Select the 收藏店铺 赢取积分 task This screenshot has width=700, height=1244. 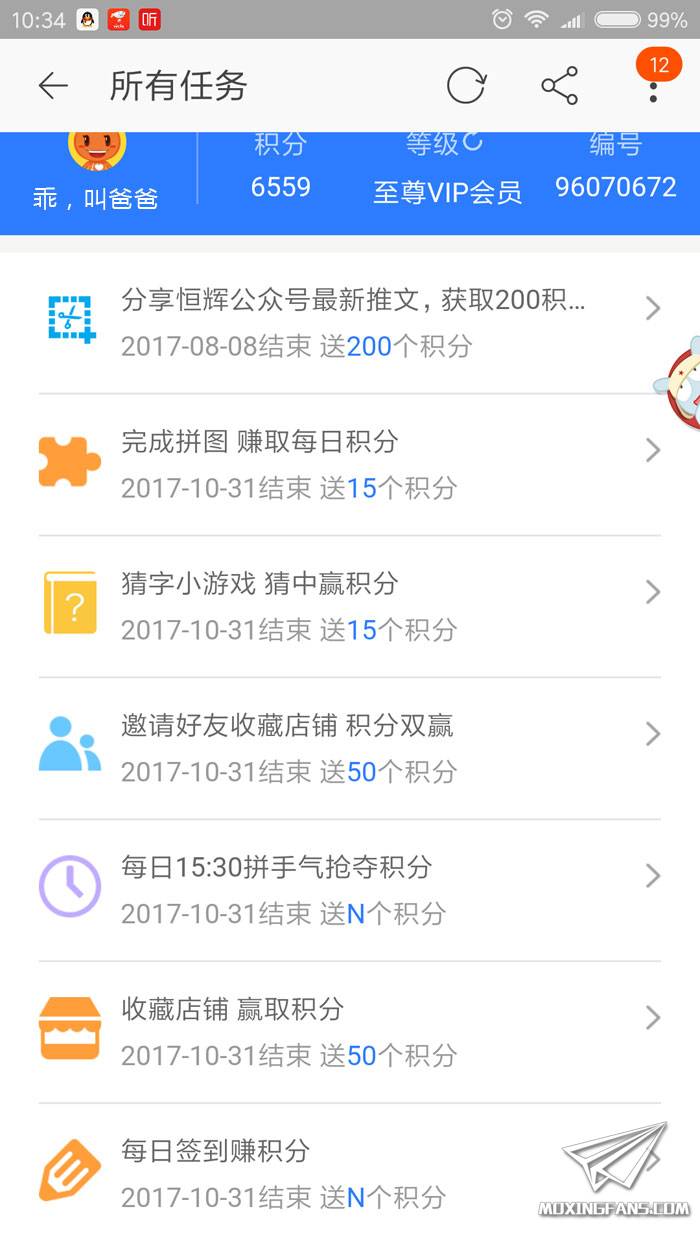tap(350, 1032)
